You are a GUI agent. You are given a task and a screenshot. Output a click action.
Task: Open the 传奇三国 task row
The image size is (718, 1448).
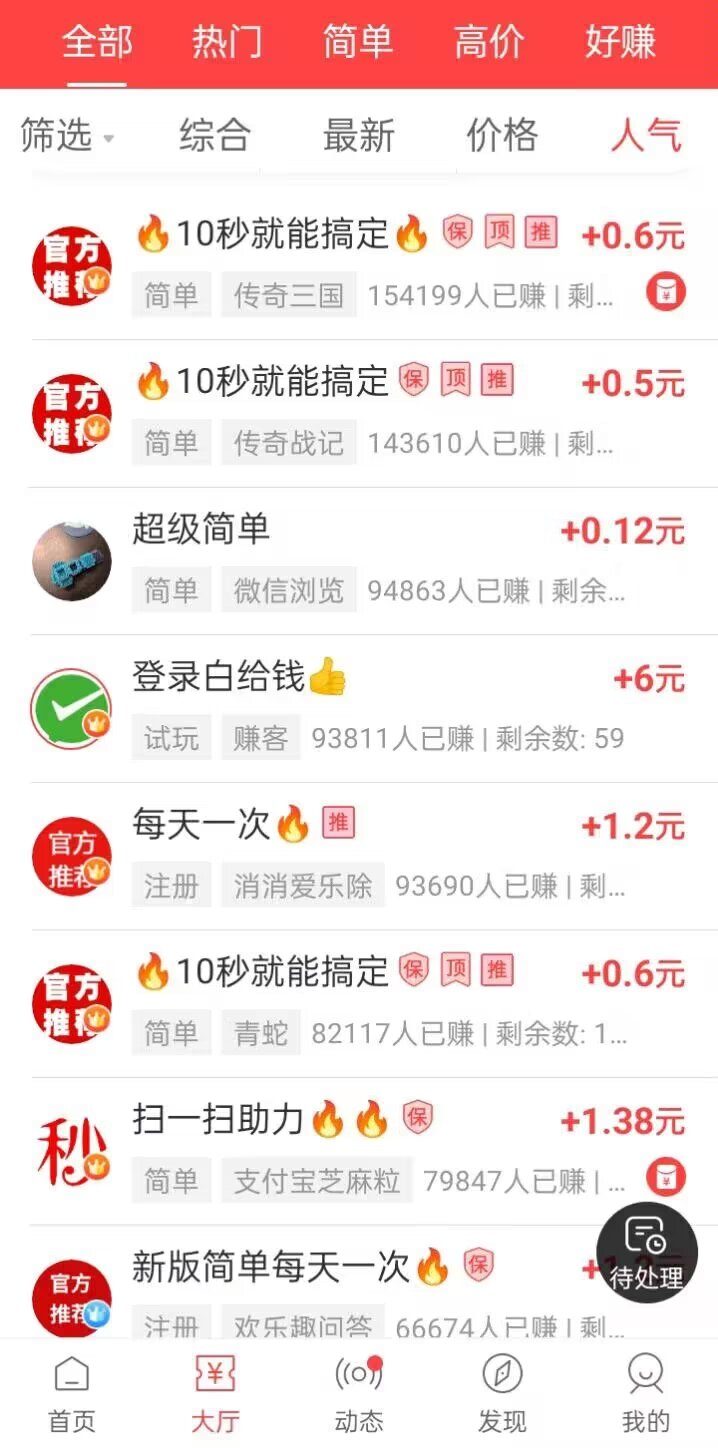tap(359, 265)
